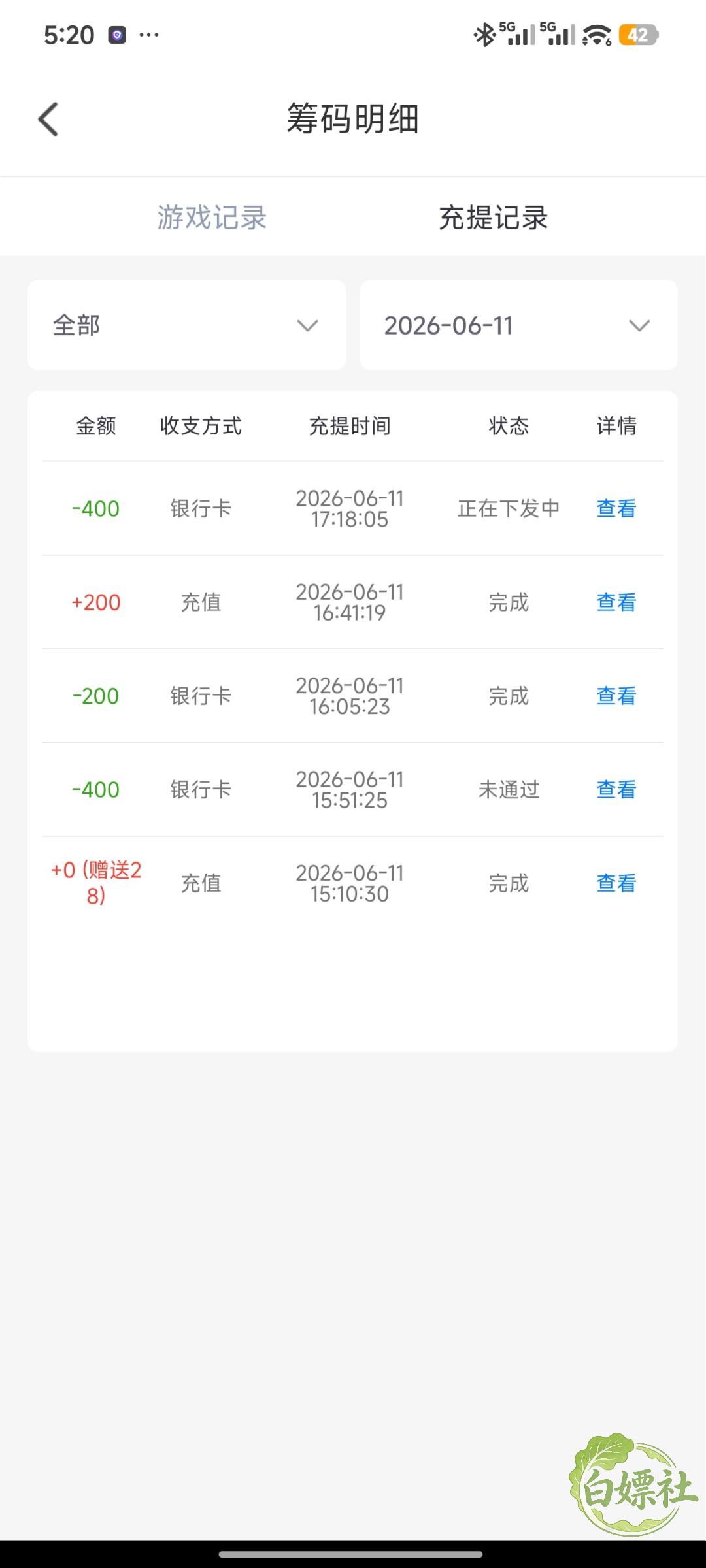Select the 充提记录 tab

pos(494,218)
